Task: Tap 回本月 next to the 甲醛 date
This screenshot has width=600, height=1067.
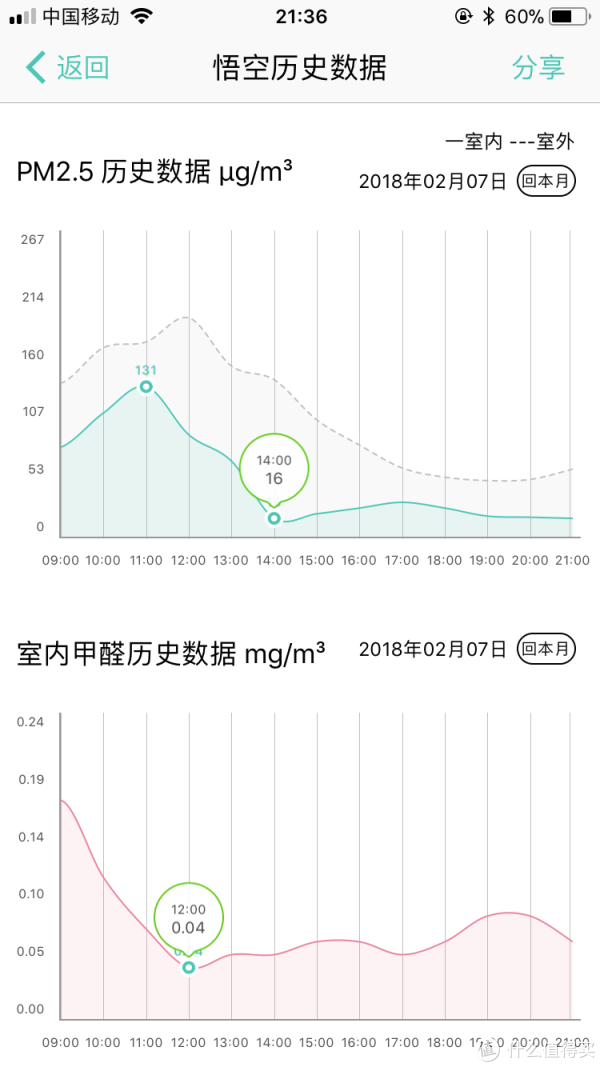Action: 547,649
